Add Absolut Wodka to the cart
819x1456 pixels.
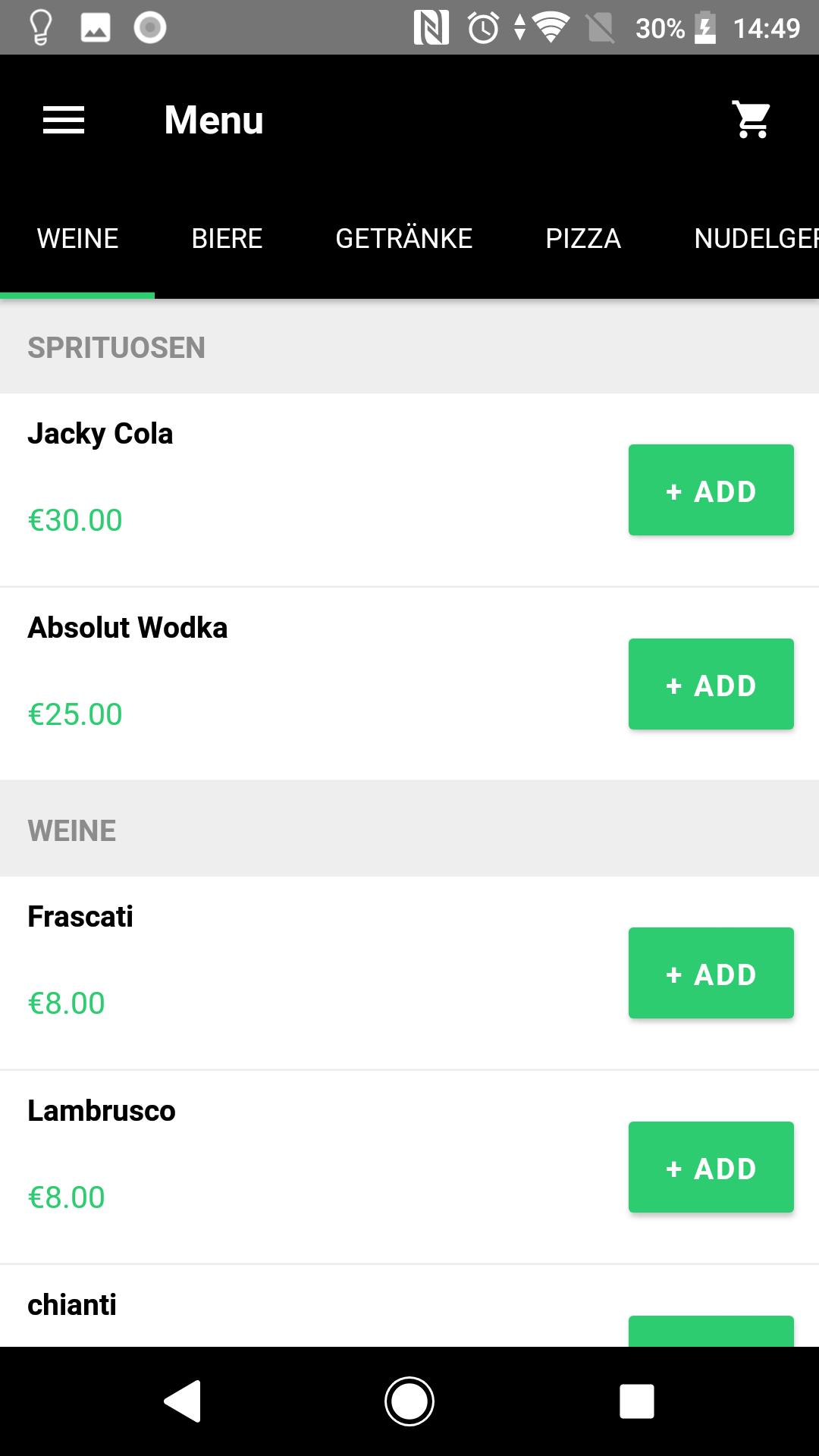(711, 684)
